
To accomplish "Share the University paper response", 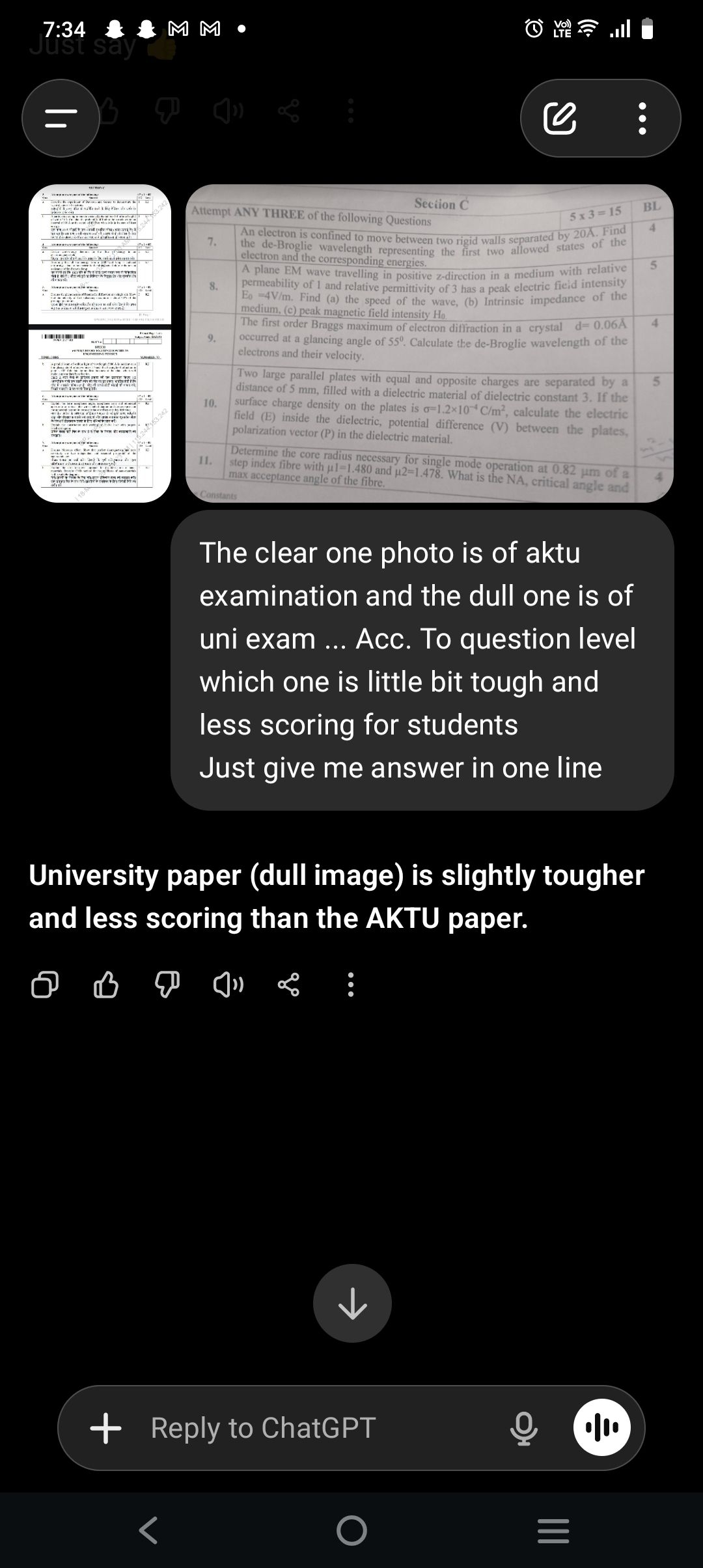I will click(289, 985).
